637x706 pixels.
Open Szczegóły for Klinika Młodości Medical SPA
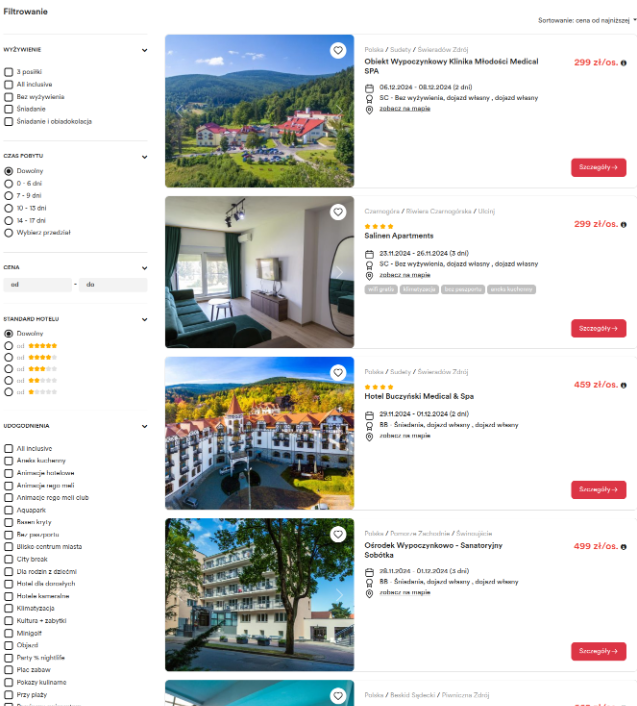pyautogui.click(x=598, y=167)
